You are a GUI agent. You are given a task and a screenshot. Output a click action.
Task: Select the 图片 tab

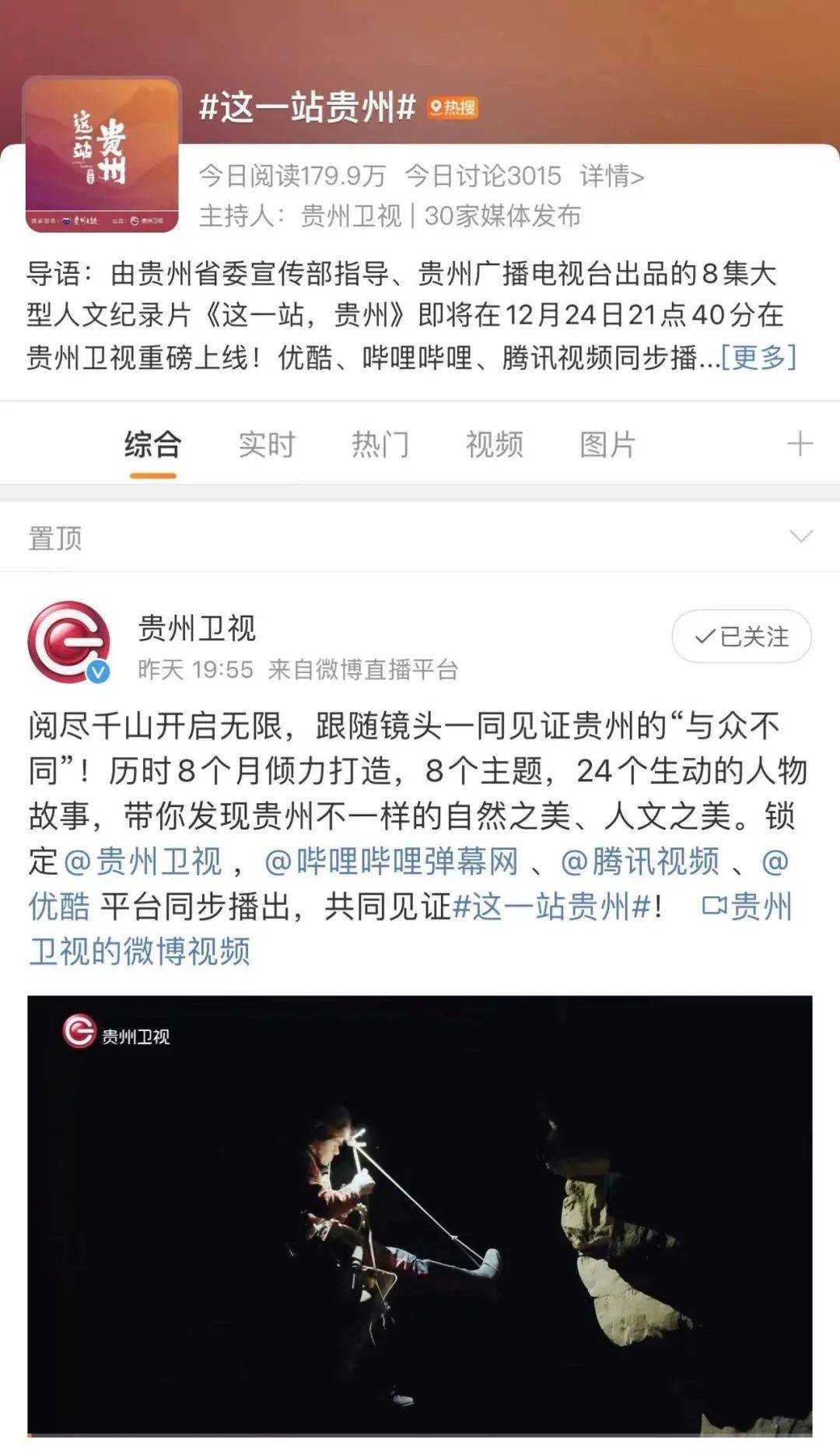tap(607, 445)
